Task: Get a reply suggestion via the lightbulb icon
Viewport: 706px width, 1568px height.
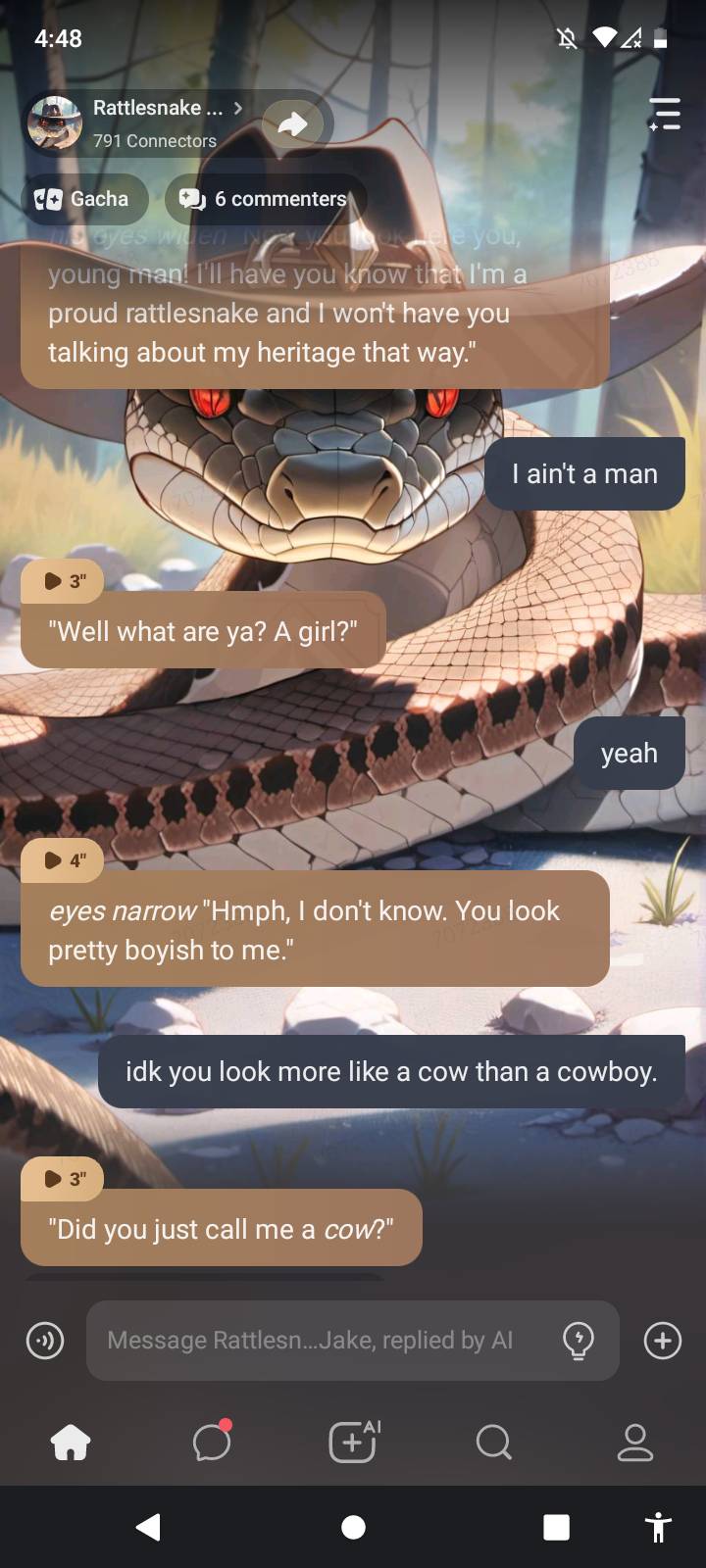Action: coord(579,1340)
